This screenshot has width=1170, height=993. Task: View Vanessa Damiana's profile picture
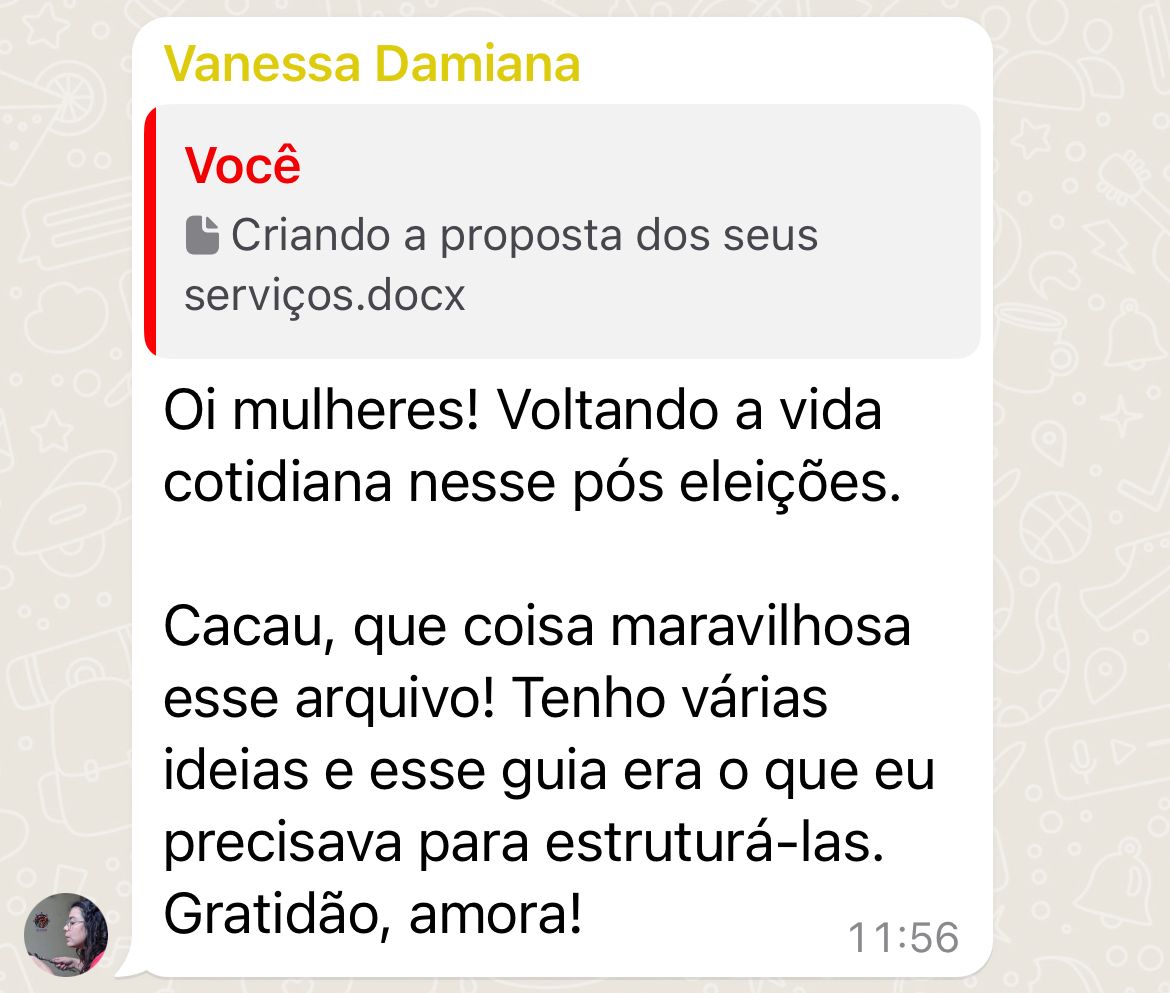66,934
